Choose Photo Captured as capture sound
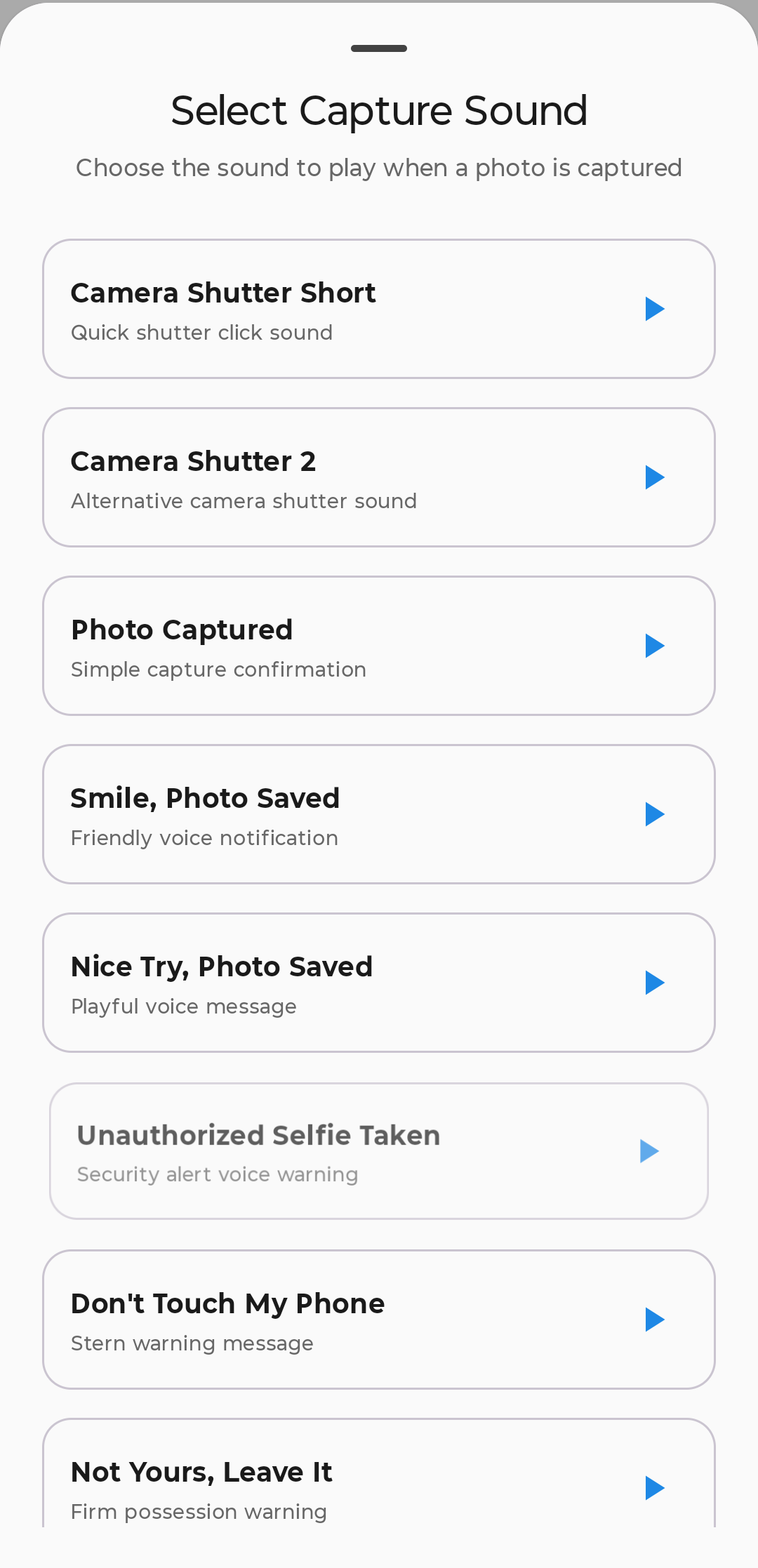 point(316,646)
